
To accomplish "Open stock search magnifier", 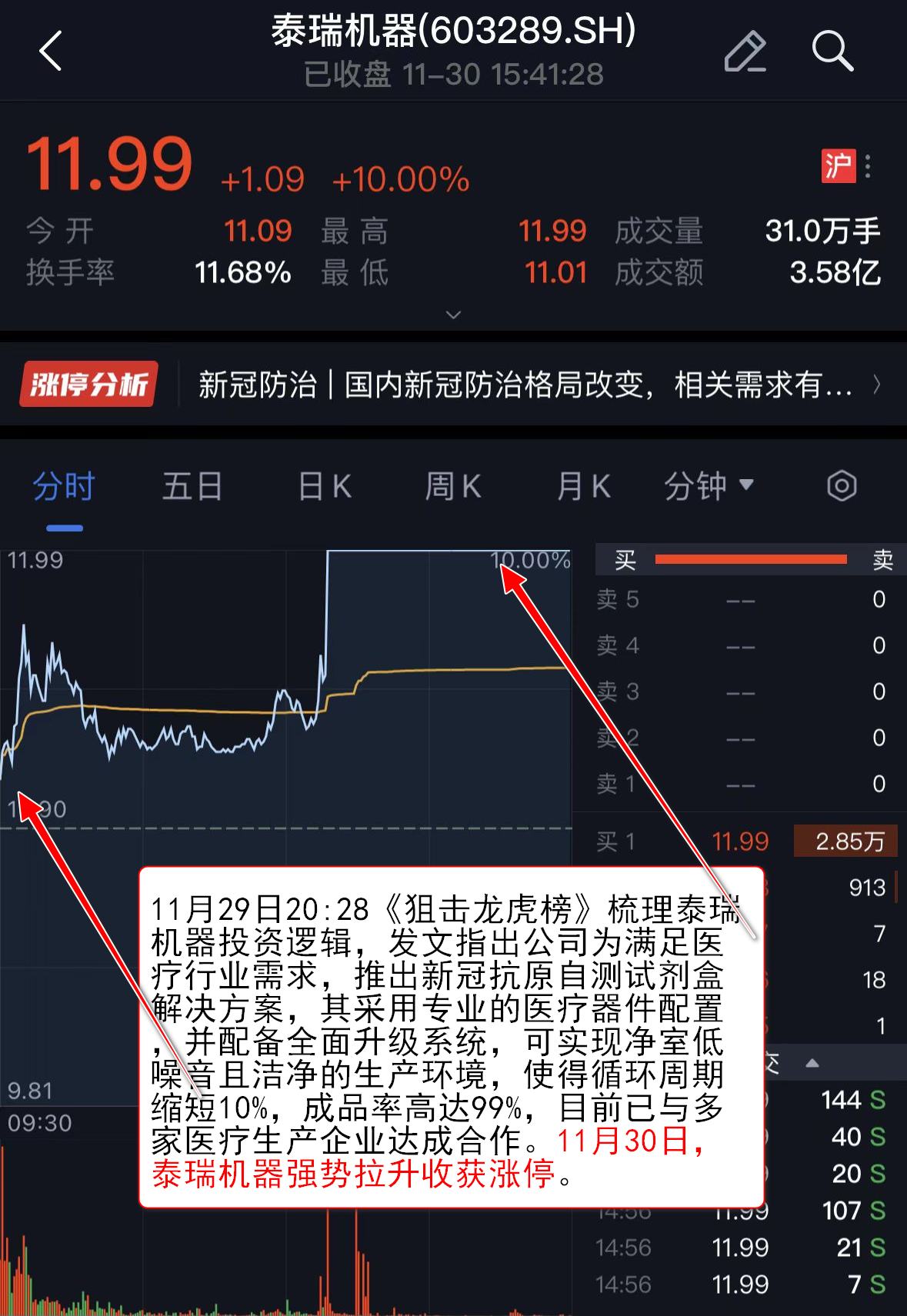I will tap(832, 52).
